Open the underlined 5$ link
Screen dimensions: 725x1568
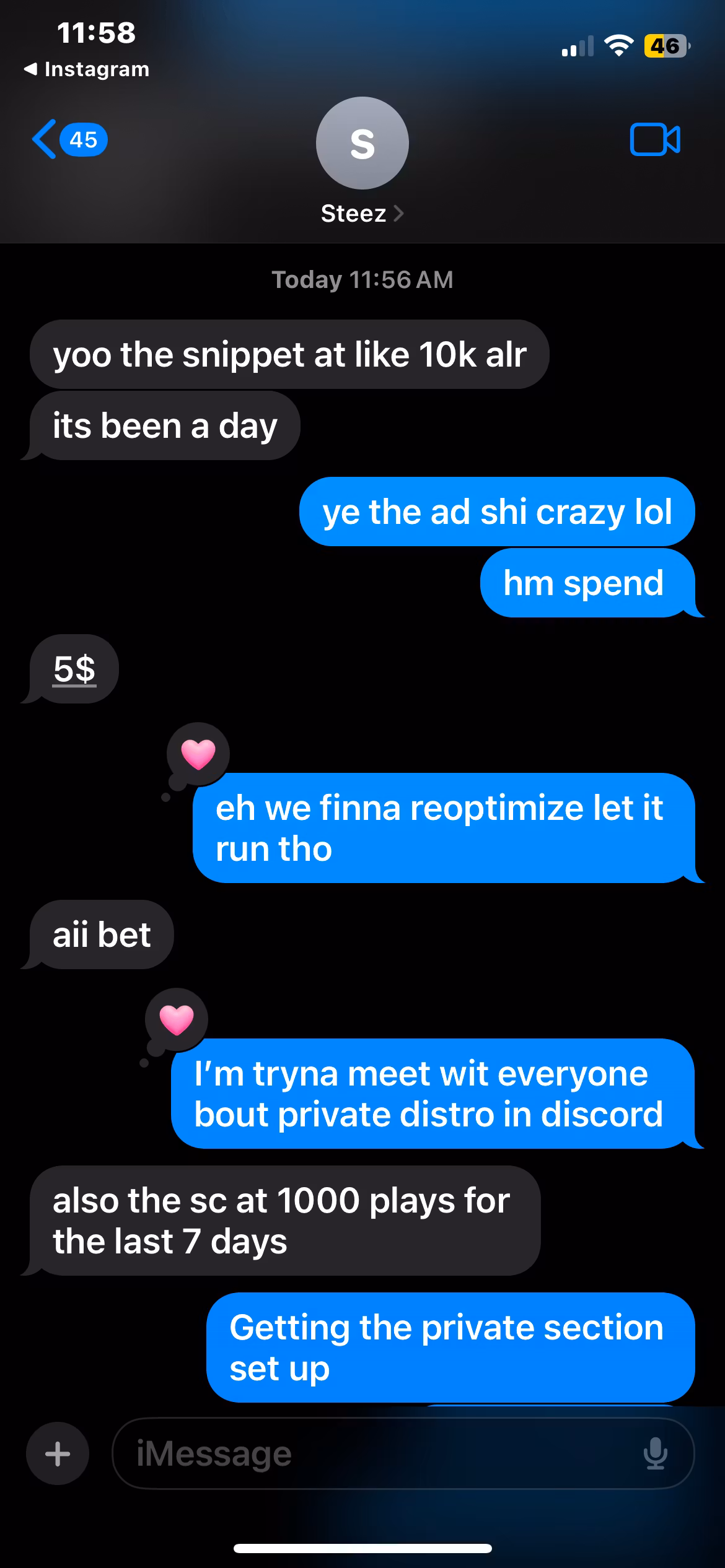(x=74, y=669)
